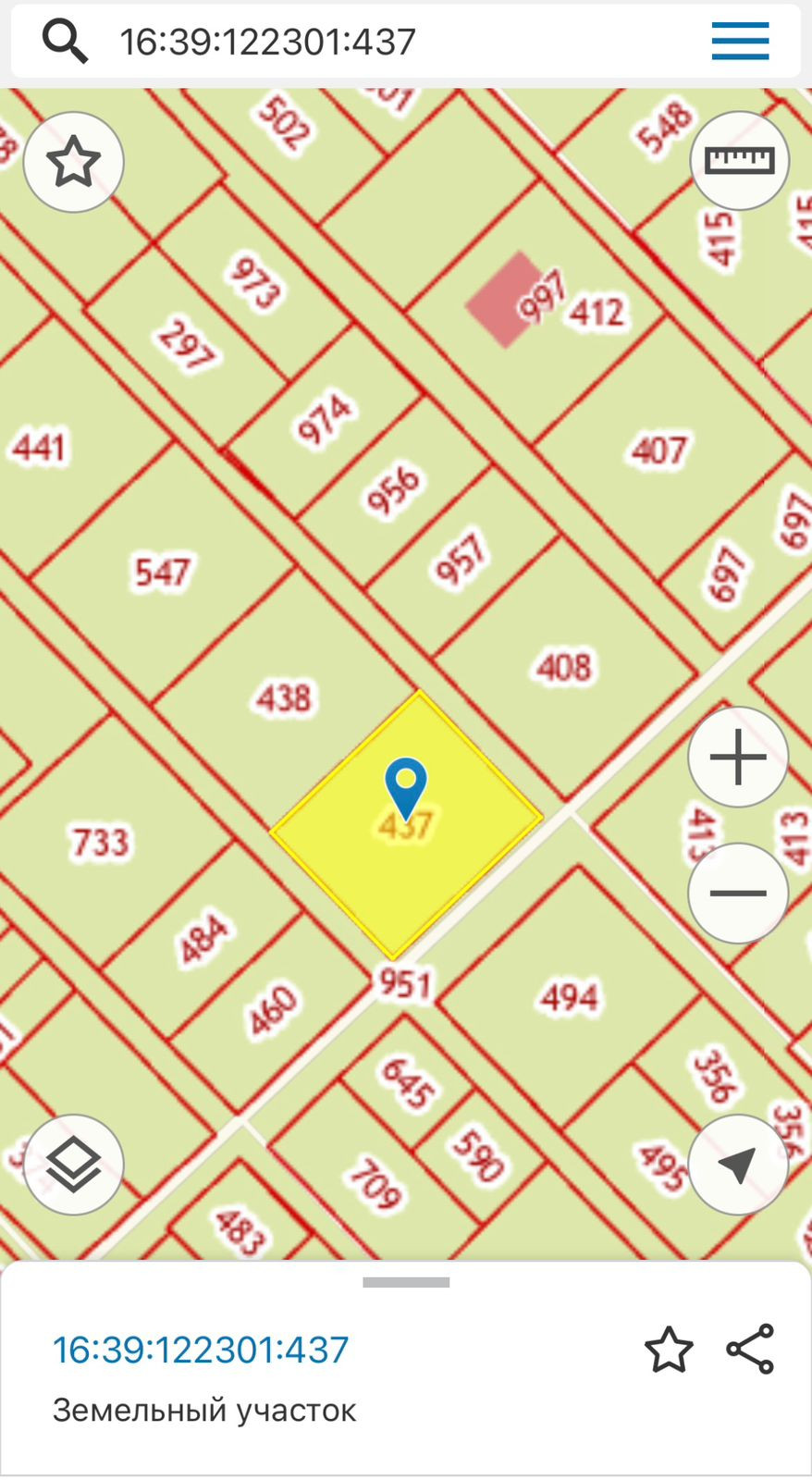
Task: Open parcel details via link 16:39:122301:437
Action: 201,1350
